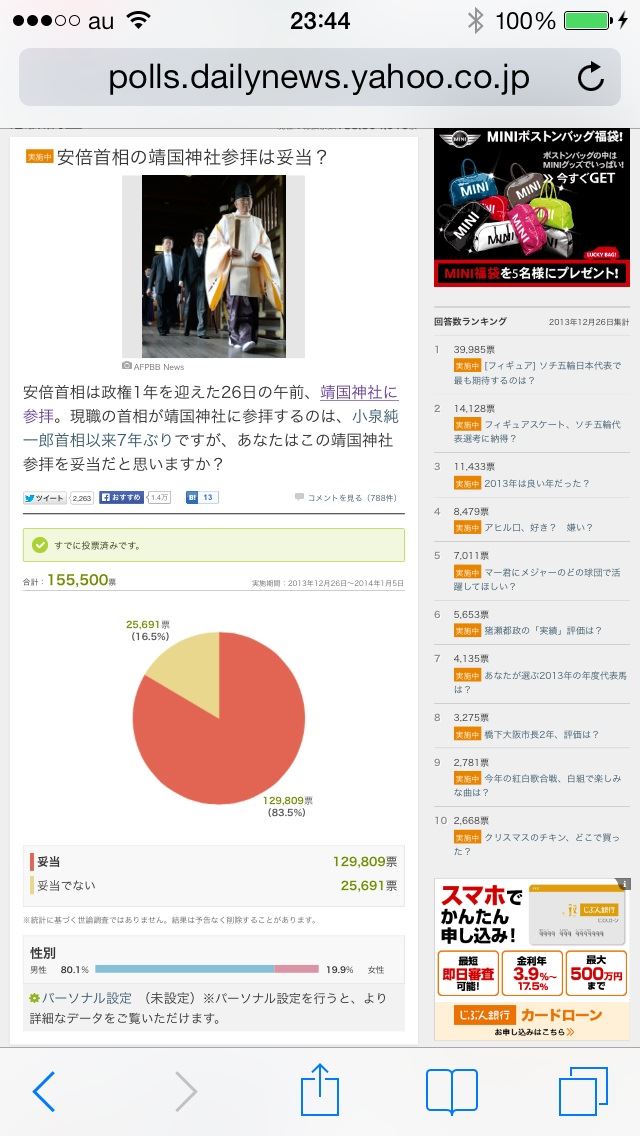Recommend on Facebook with おすすめ button
This screenshot has height=1136, width=640.
122,497
